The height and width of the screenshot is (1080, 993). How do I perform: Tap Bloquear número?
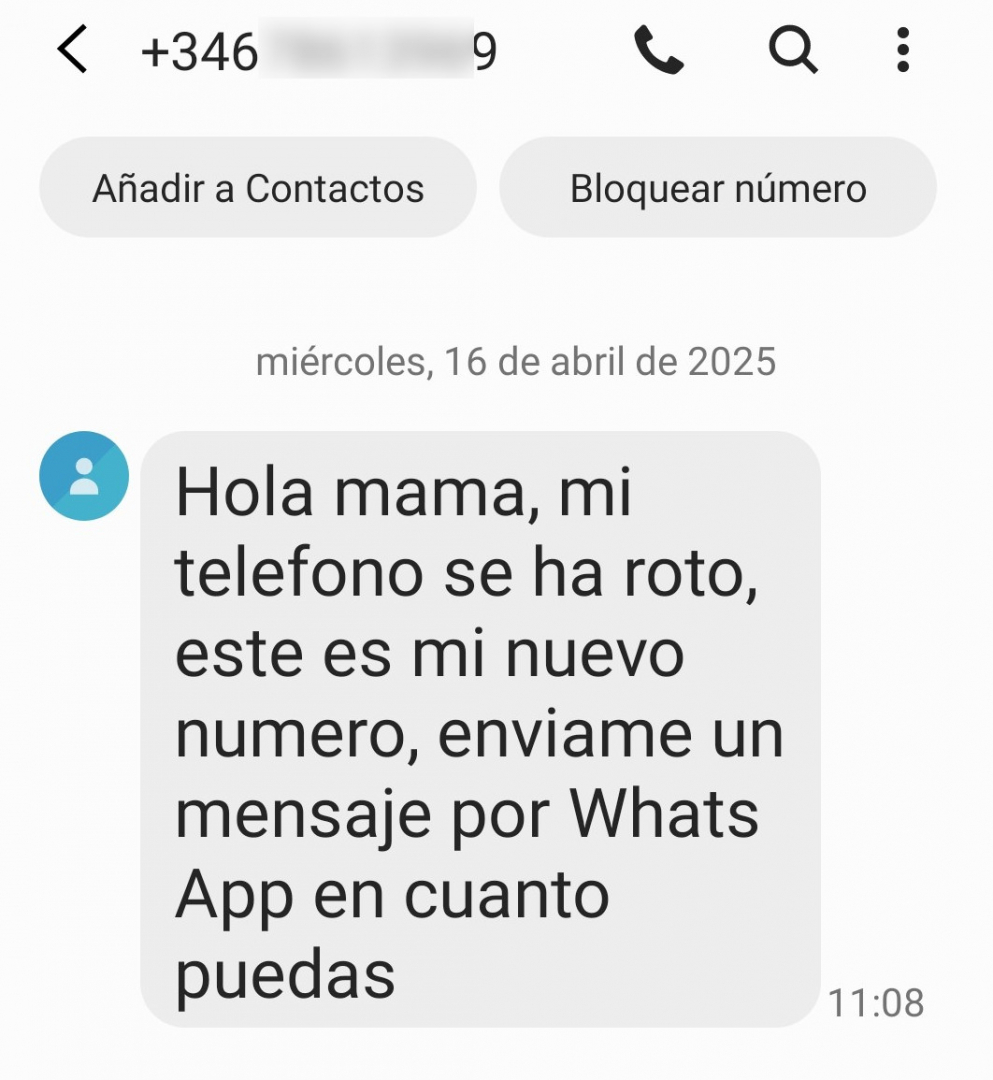pos(719,187)
